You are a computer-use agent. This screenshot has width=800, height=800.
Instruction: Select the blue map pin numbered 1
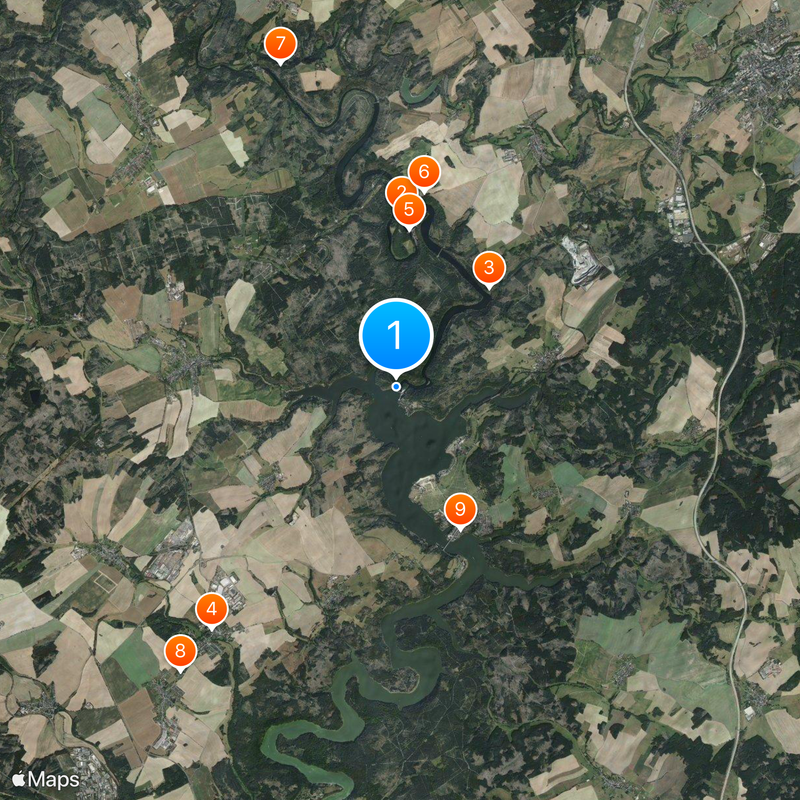(396, 334)
